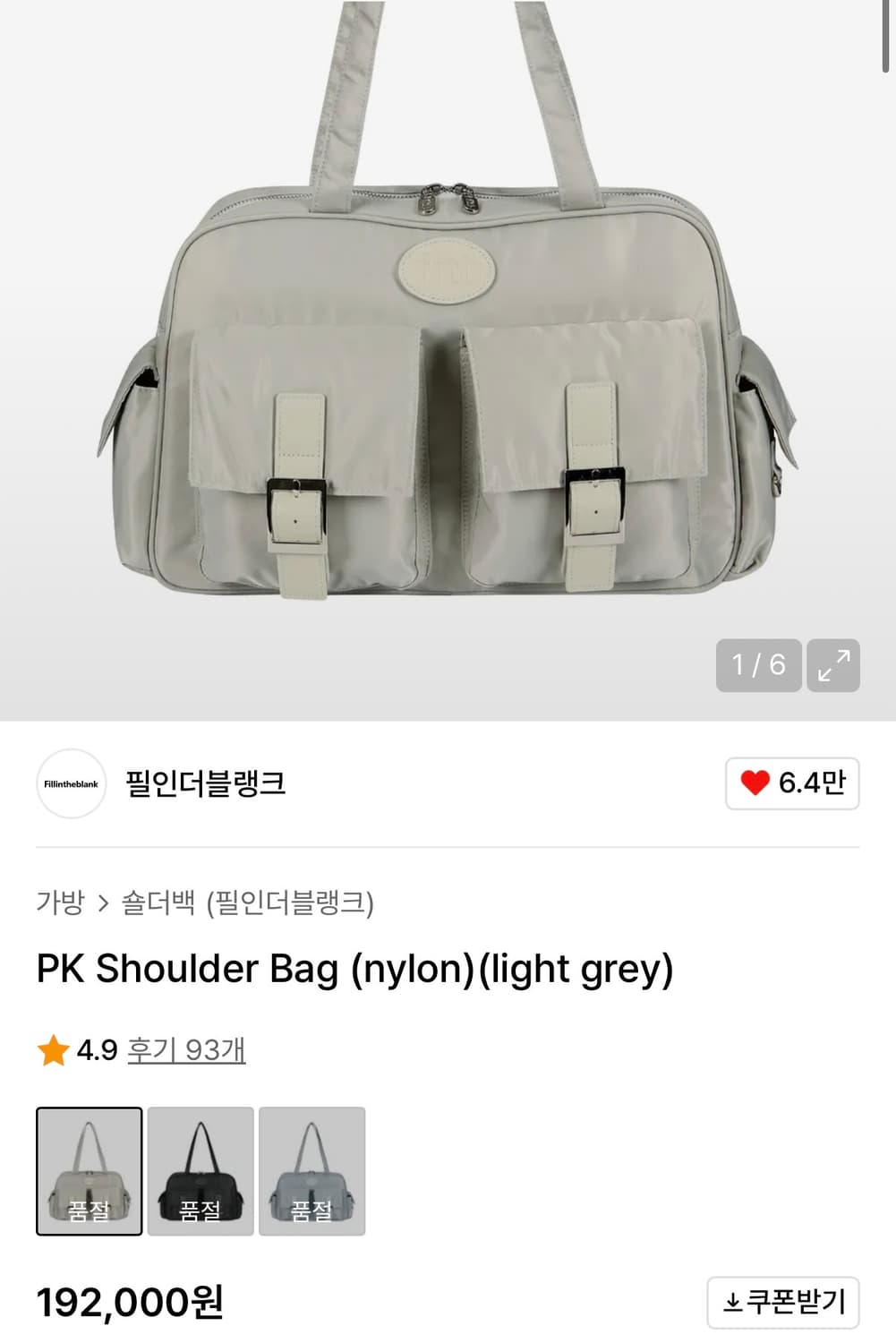This screenshot has width=896, height=1343.
Task: Click the breadcrumb chevron between categories
Action: click(x=104, y=904)
